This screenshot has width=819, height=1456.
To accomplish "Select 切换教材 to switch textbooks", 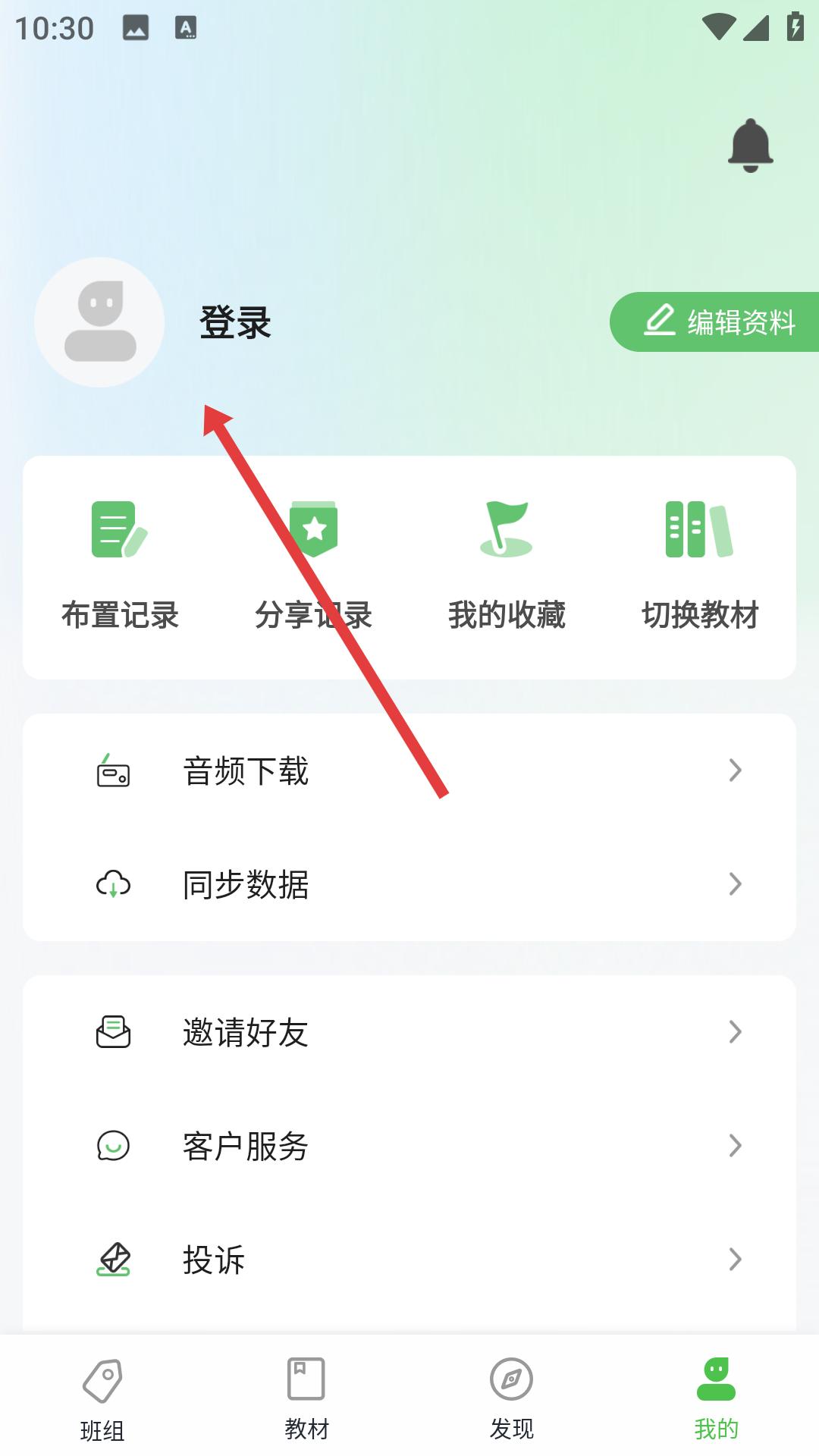I will click(700, 566).
